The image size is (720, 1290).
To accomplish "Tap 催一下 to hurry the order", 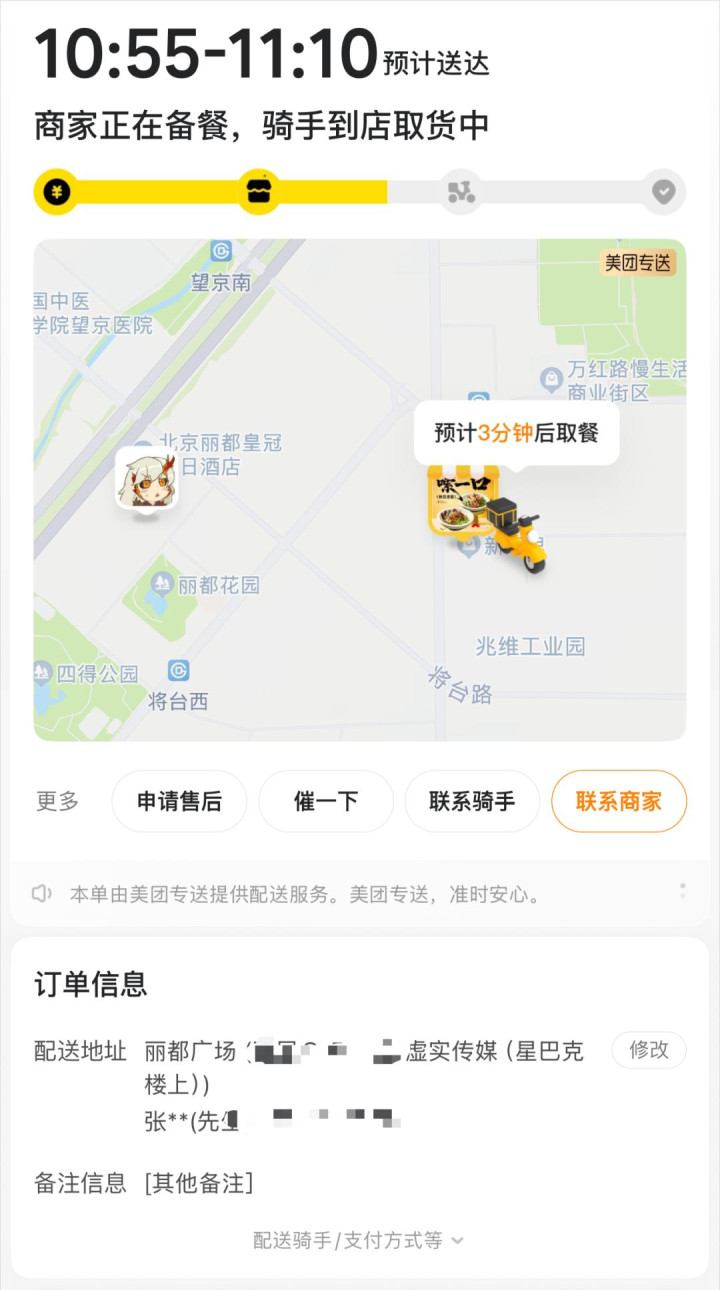I will click(326, 801).
